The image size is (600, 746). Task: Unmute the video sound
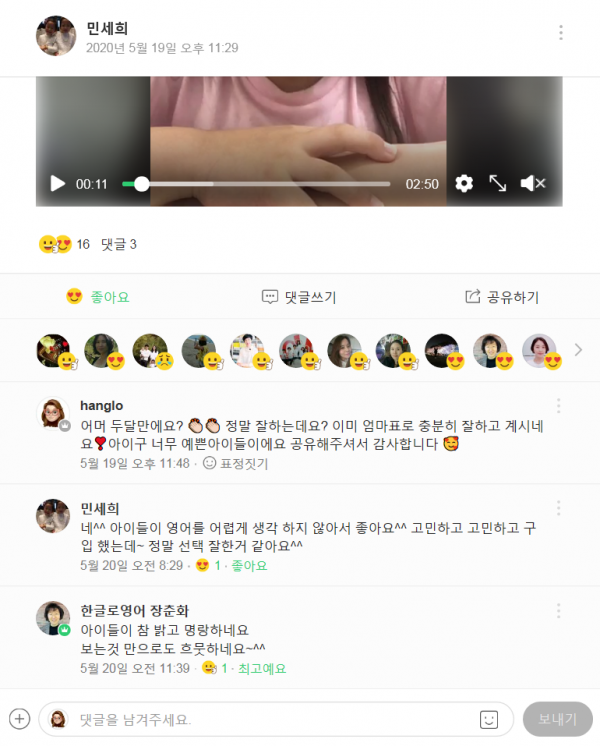coord(533,184)
